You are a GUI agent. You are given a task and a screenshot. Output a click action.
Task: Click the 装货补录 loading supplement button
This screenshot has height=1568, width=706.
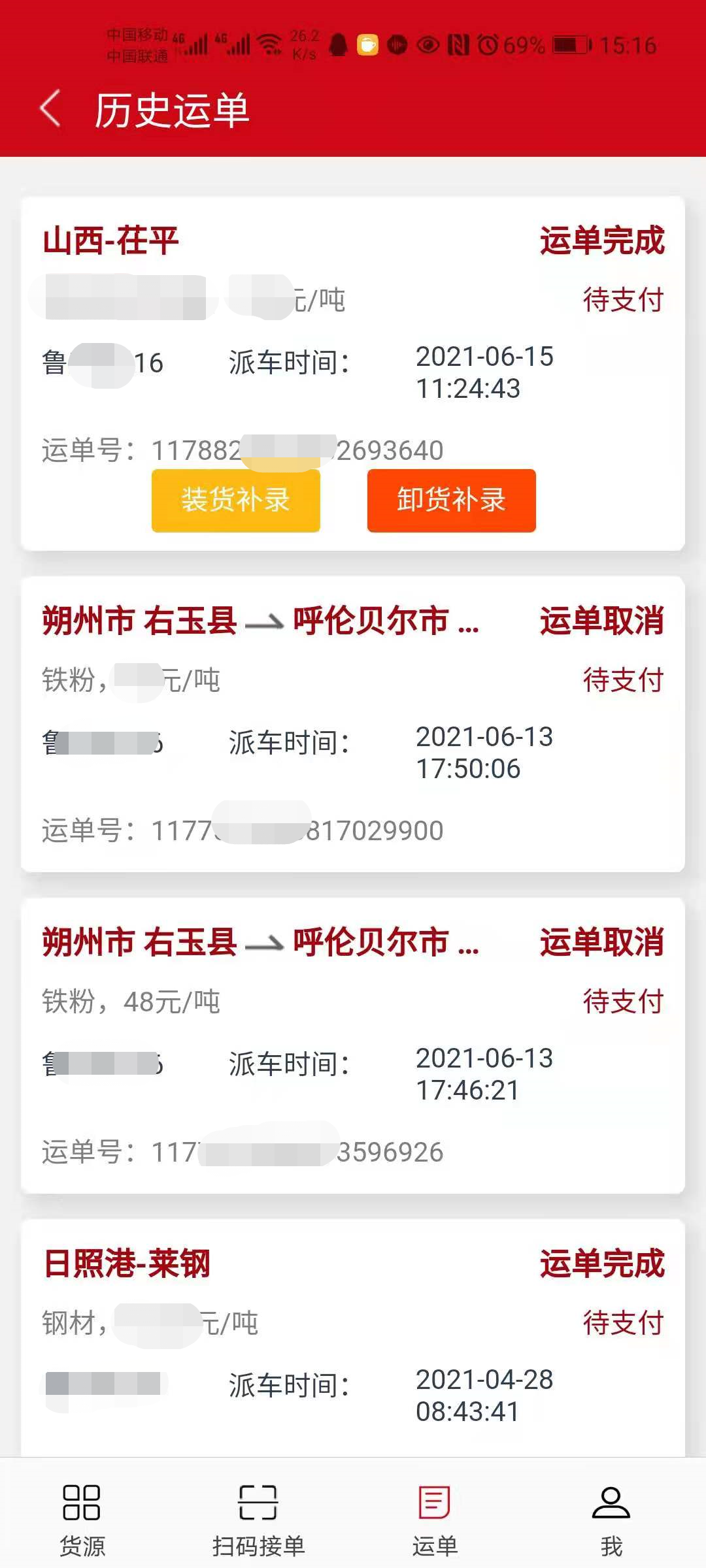(x=235, y=500)
